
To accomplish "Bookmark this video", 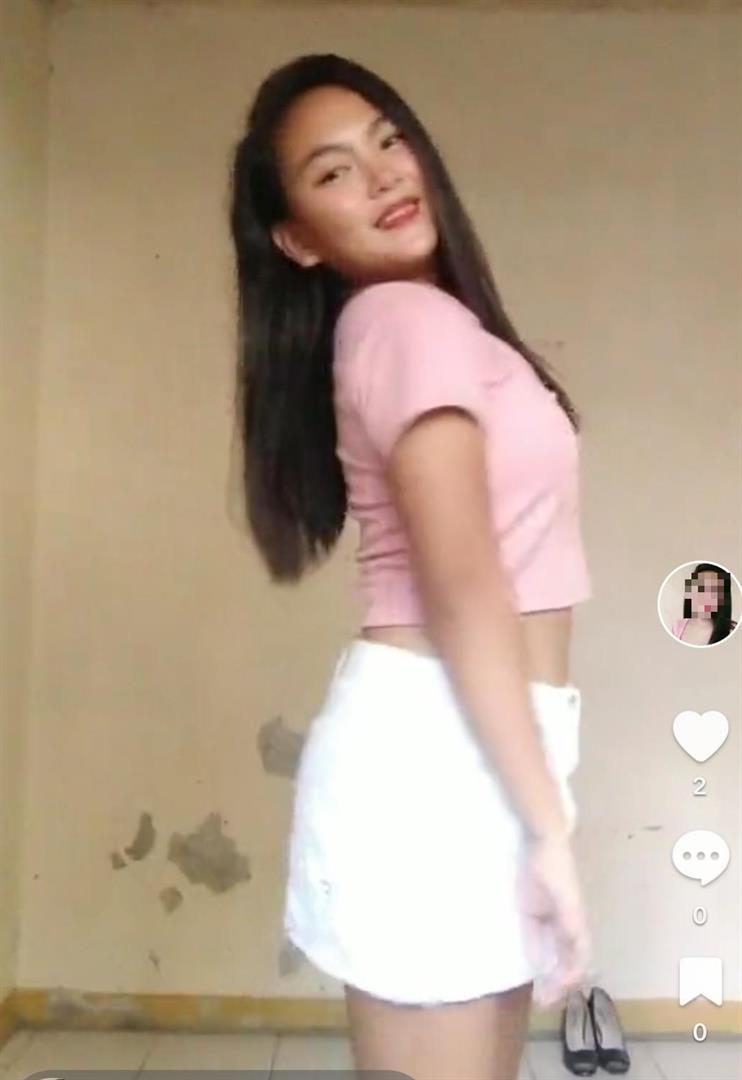I will coord(700,982).
